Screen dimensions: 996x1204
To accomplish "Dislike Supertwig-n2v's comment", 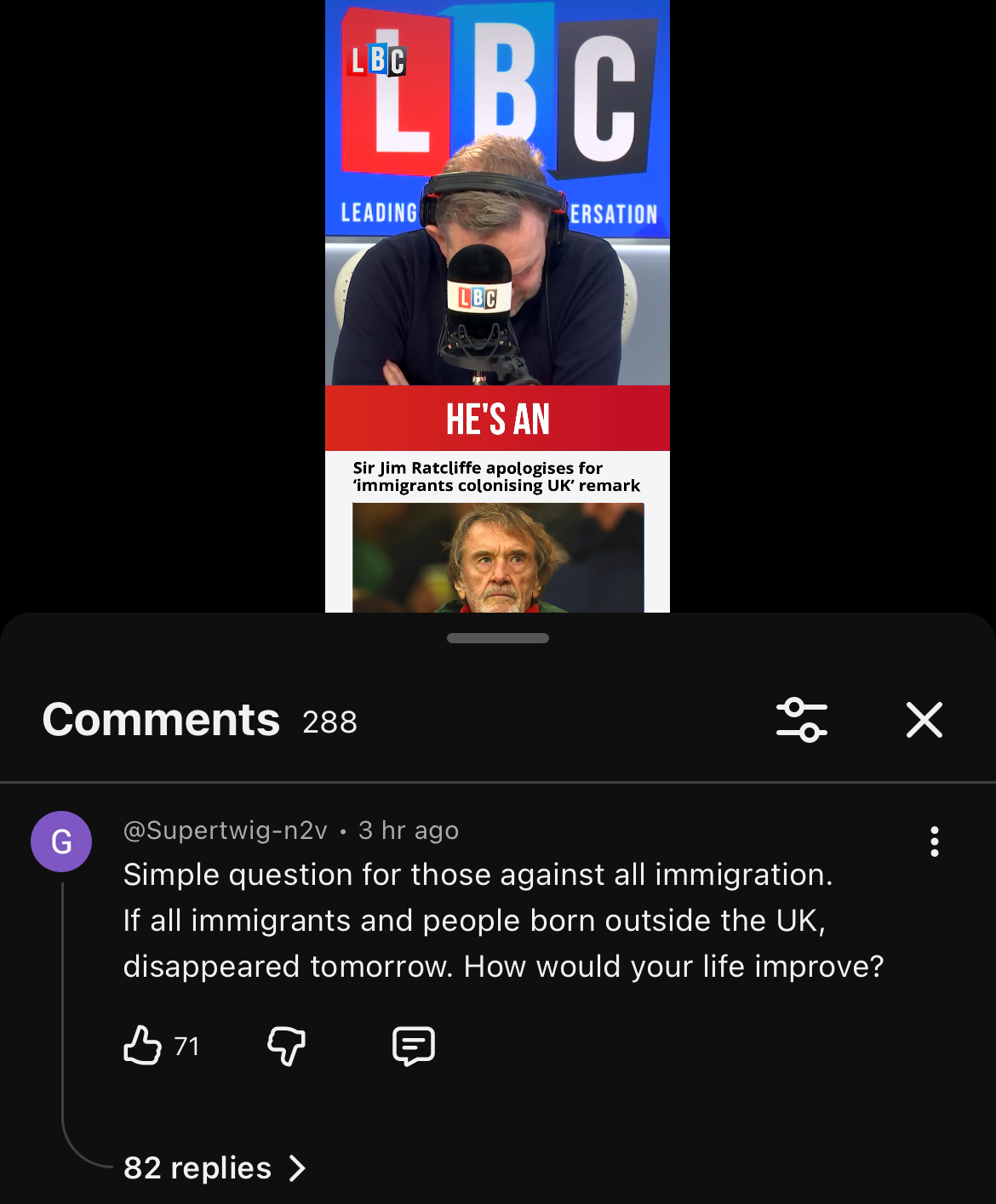I will tap(287, 1046).
